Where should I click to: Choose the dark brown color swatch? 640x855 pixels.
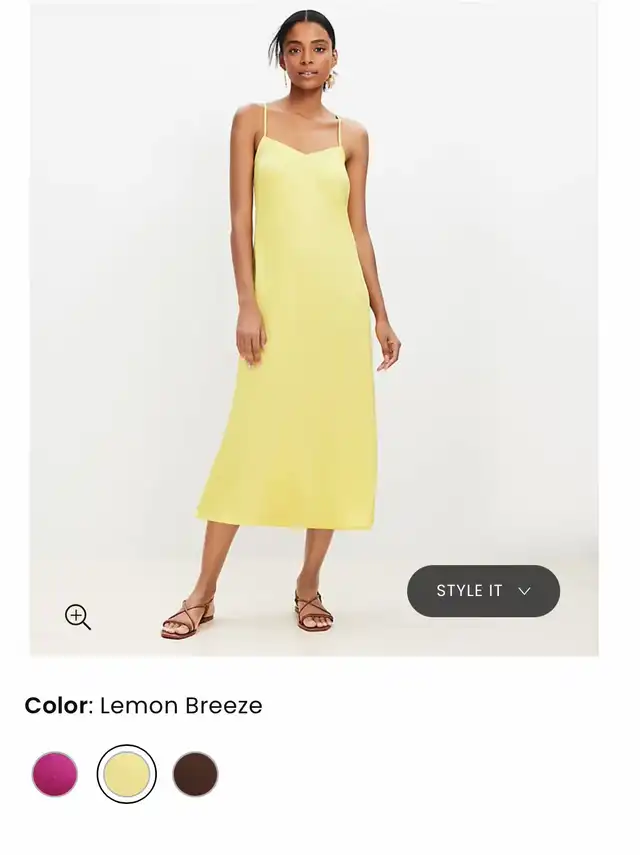[x=195, y=774]
